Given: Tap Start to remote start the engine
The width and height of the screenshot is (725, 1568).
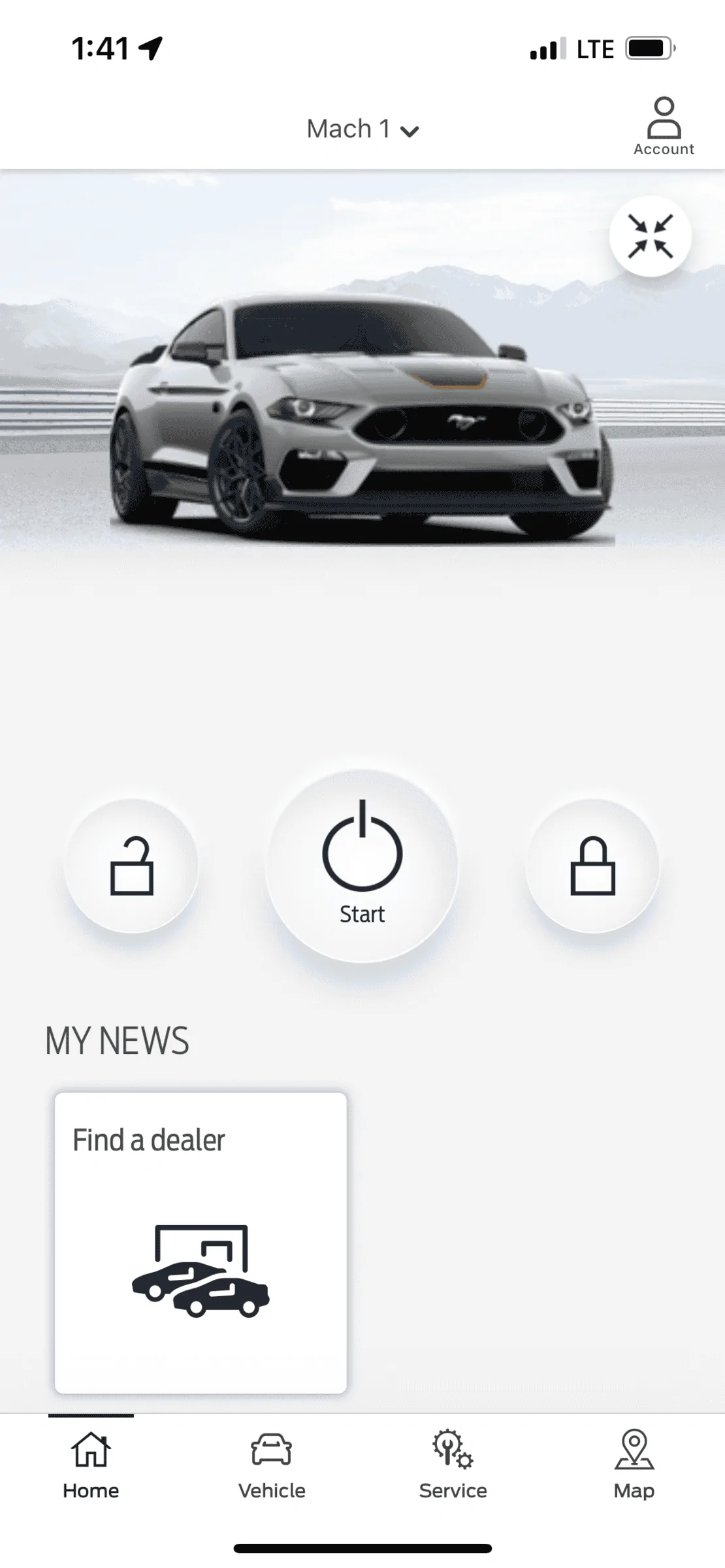Looking at the screenshot, I should [x=362, y=866].
